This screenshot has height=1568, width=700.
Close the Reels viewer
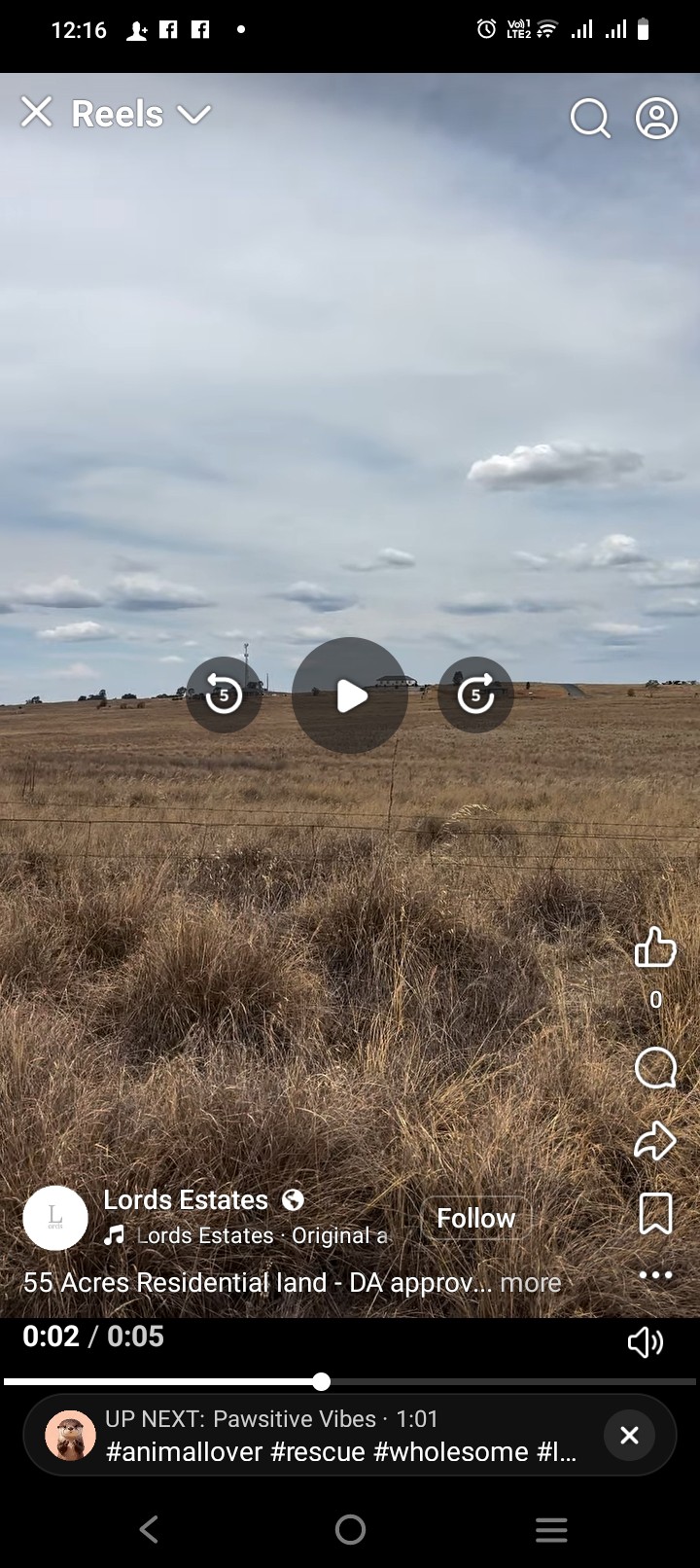pyautogui.click(x=36, y=113)
